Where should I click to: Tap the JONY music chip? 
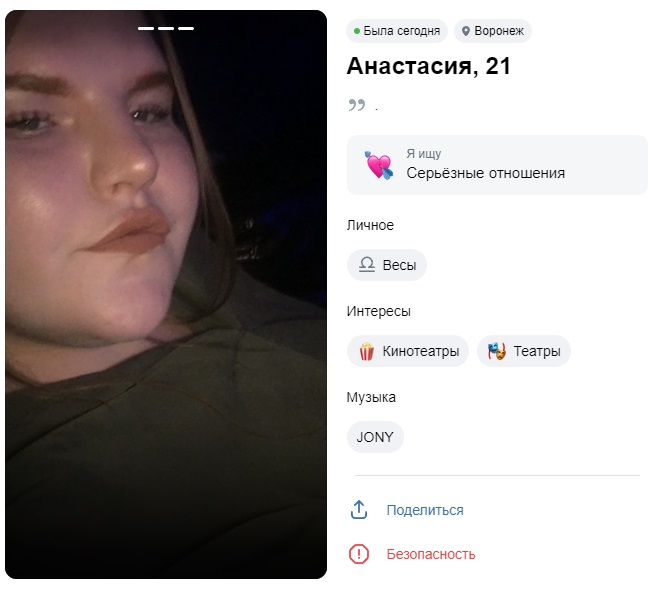click(x=375, y=437)
